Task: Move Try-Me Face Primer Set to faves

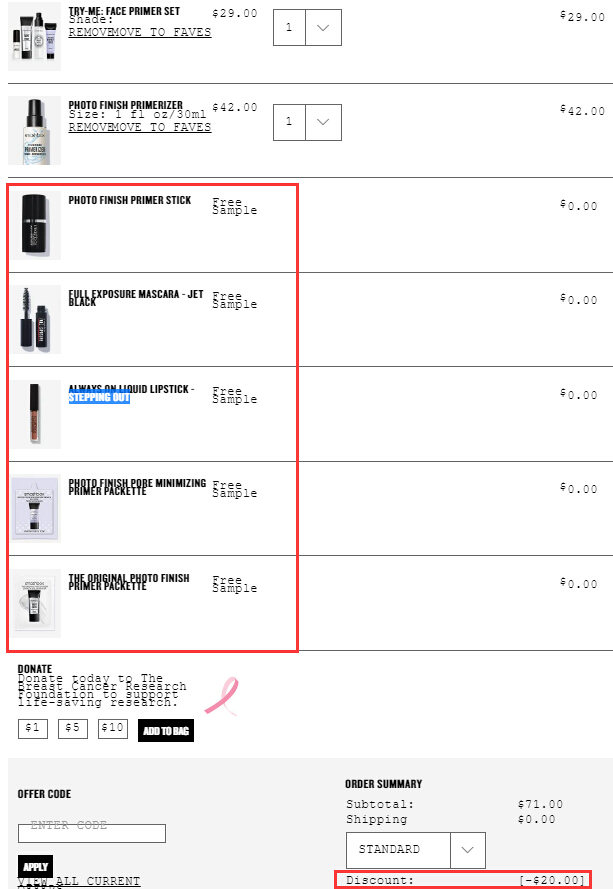Action: [x=160, y=32]
